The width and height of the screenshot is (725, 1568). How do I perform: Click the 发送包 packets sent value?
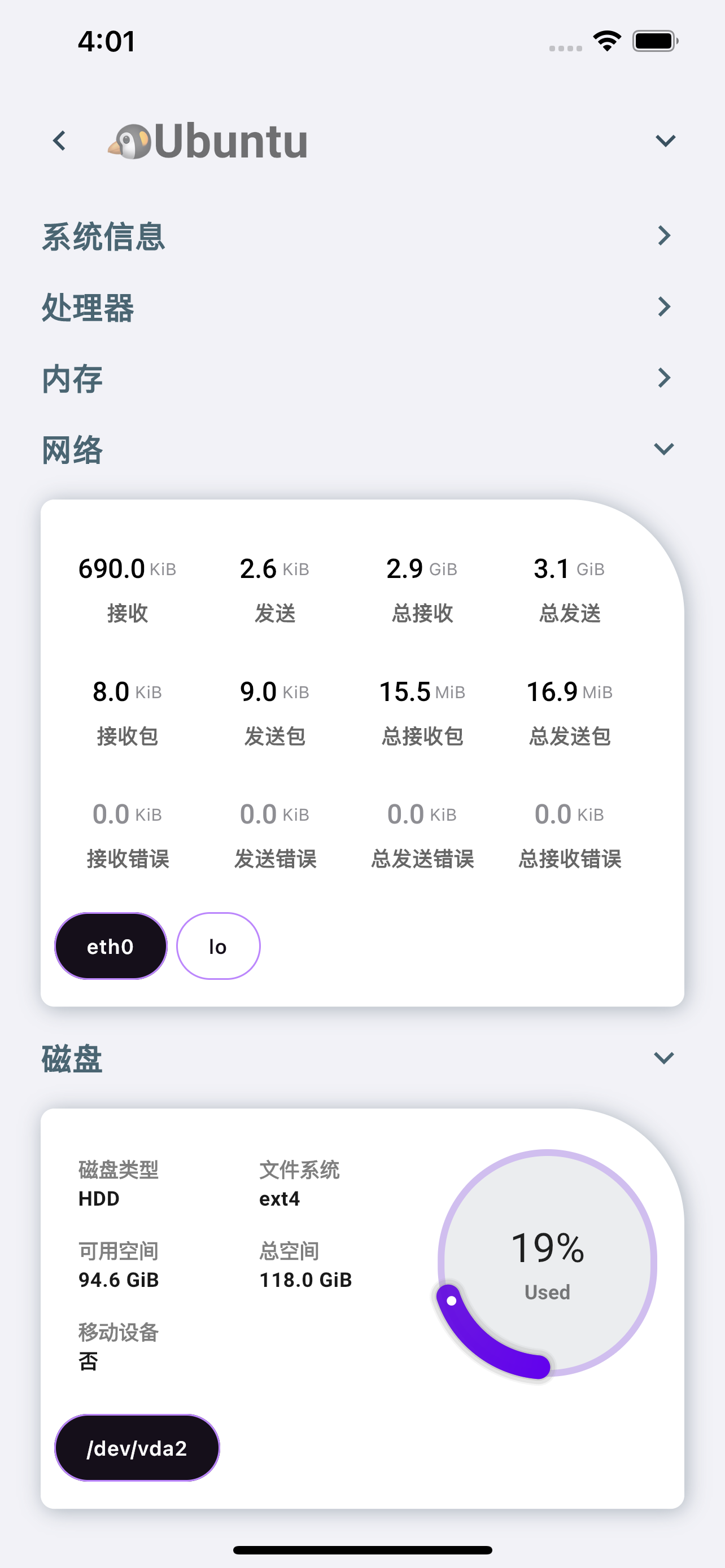(274, 709)
